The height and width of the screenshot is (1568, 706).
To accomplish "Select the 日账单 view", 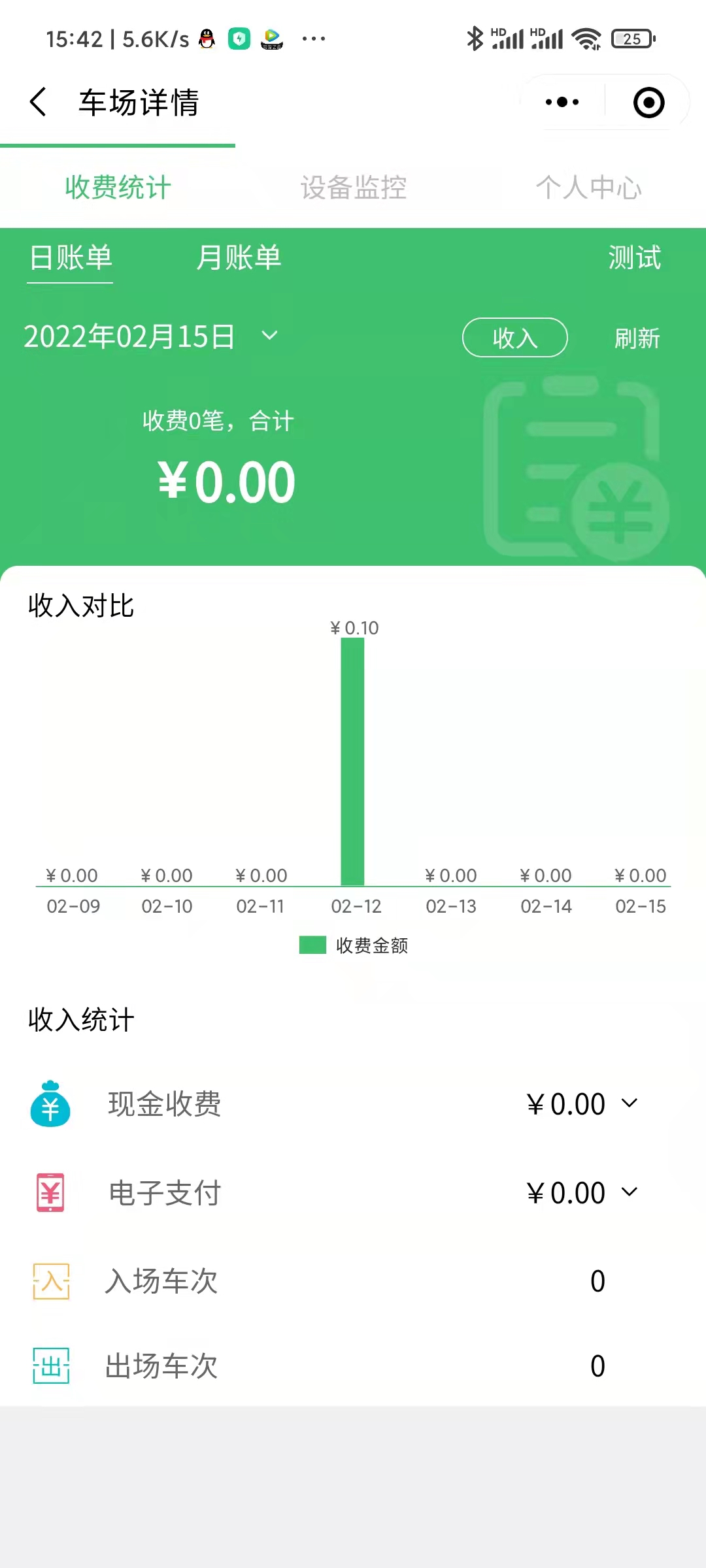I will (x=70, y=257).
